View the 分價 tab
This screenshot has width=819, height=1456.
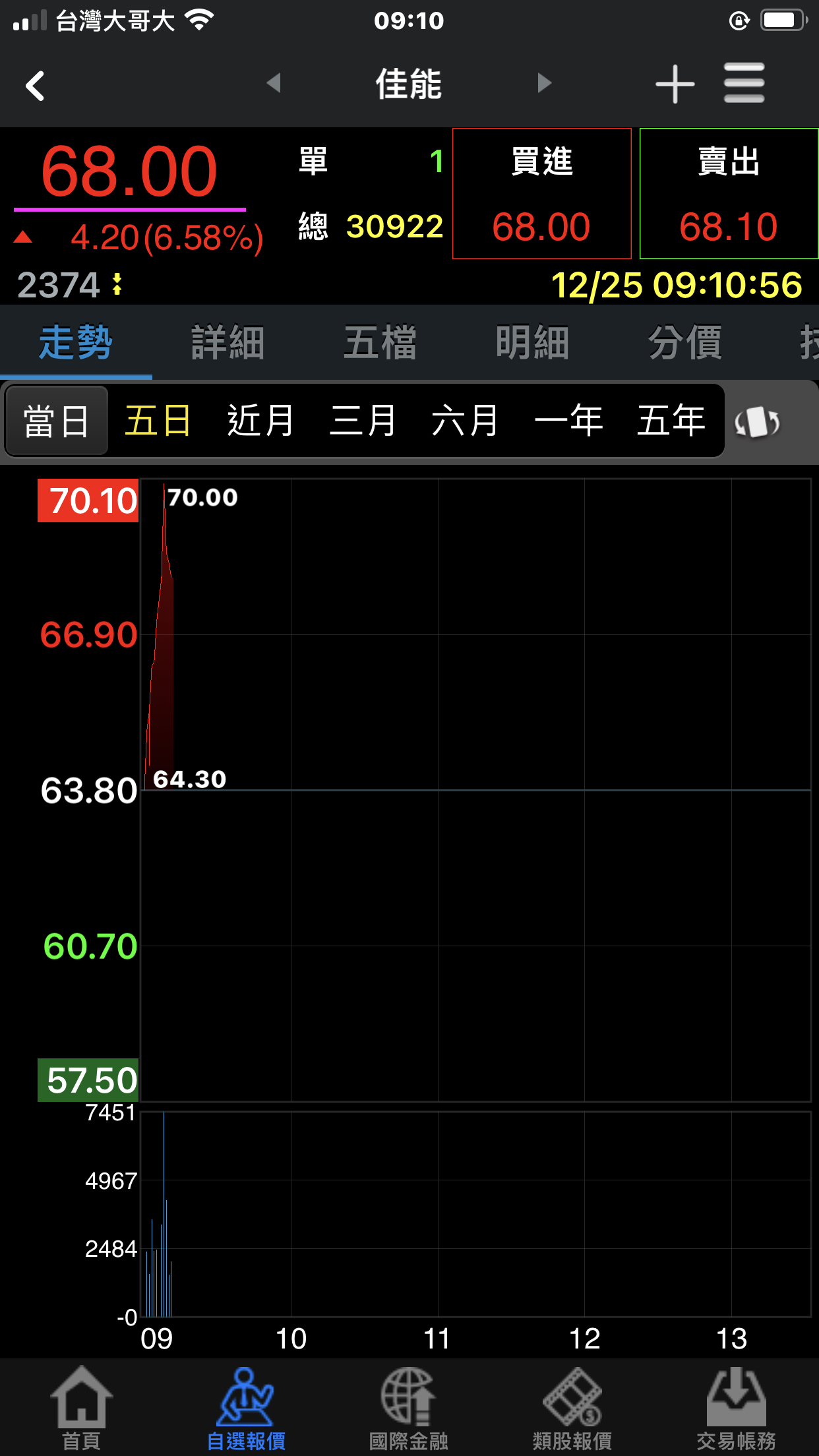click(x=685, y=343)
